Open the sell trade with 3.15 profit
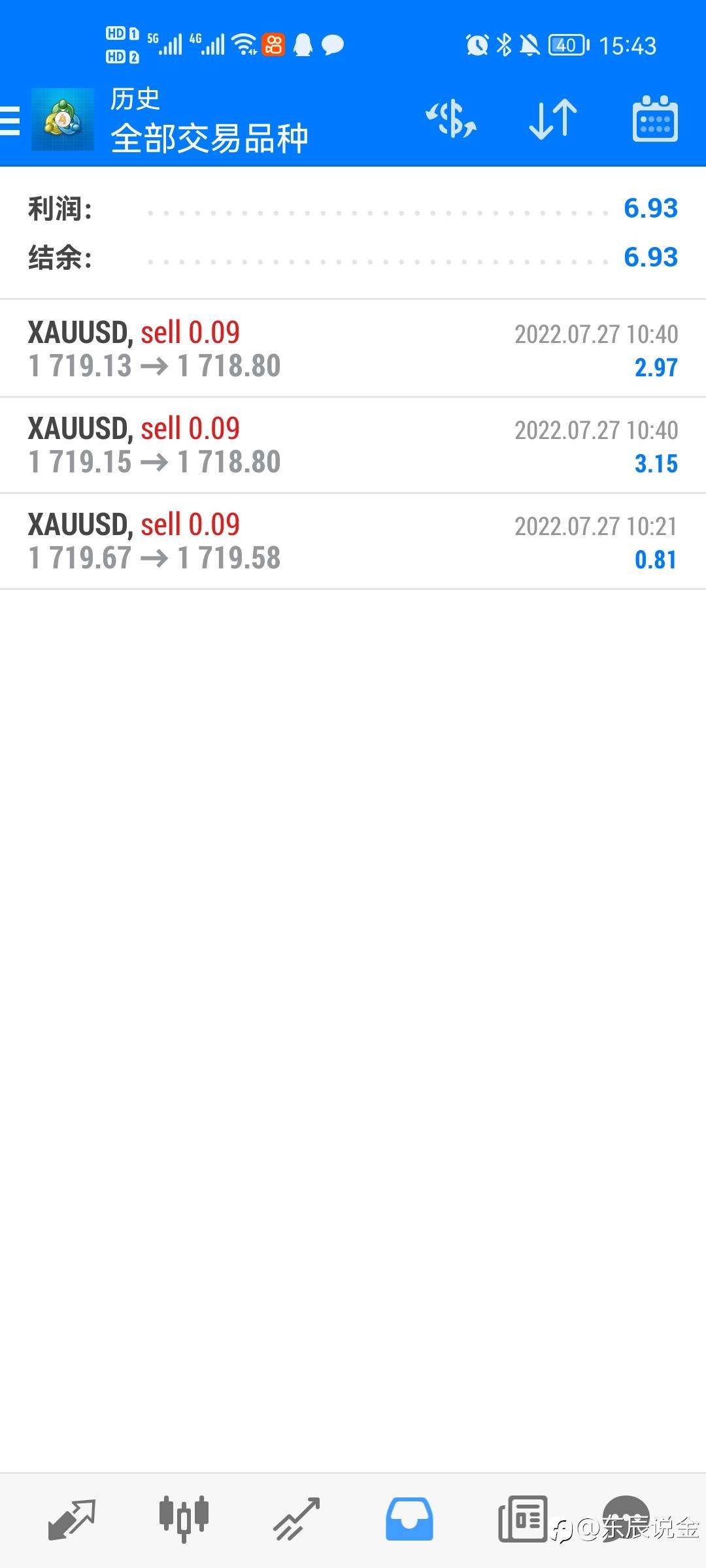This screenshot has height=1568, width=706. (353, 446)
